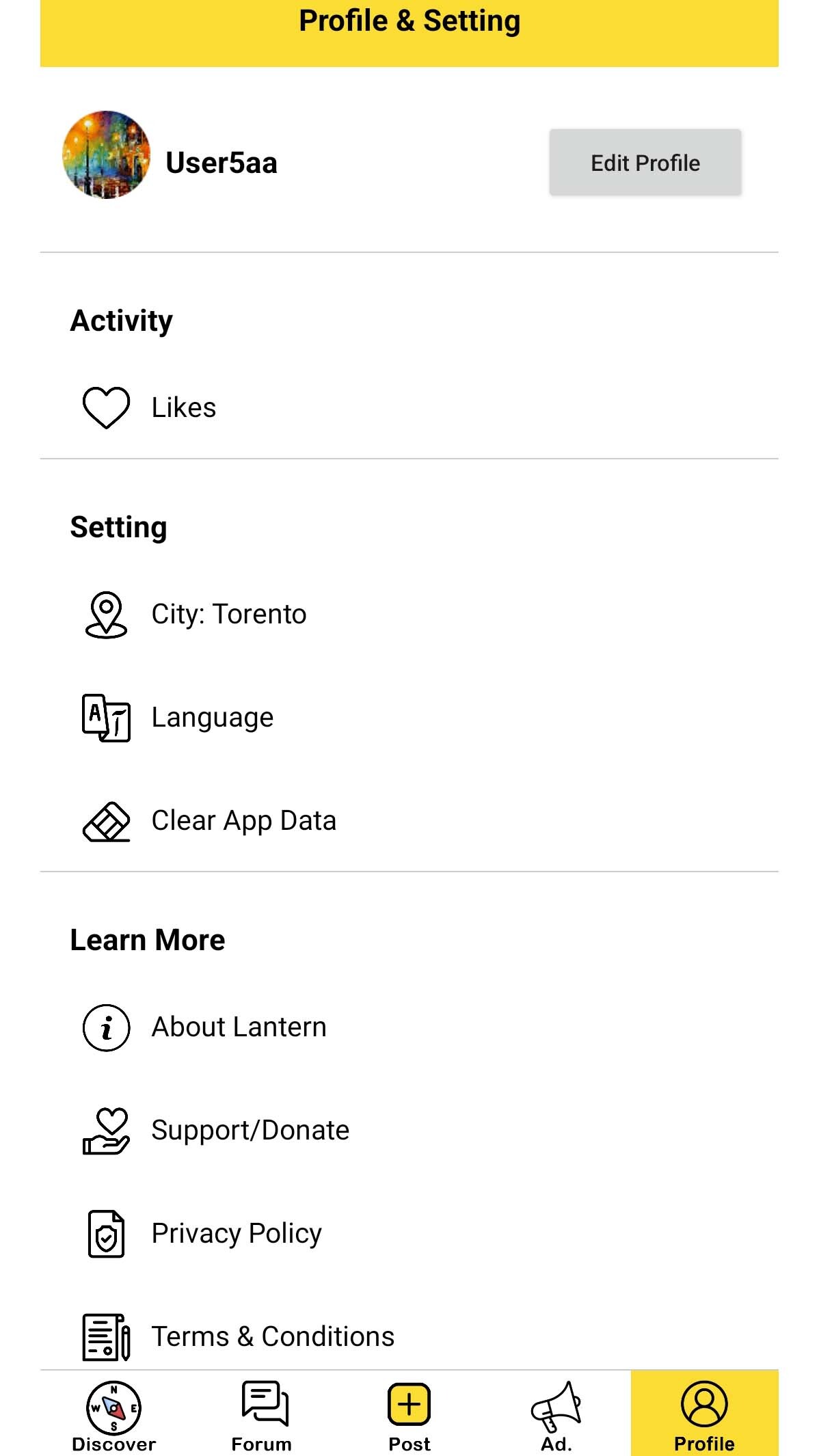Create a new post
819x1456 pixels.
(409, 1414)
